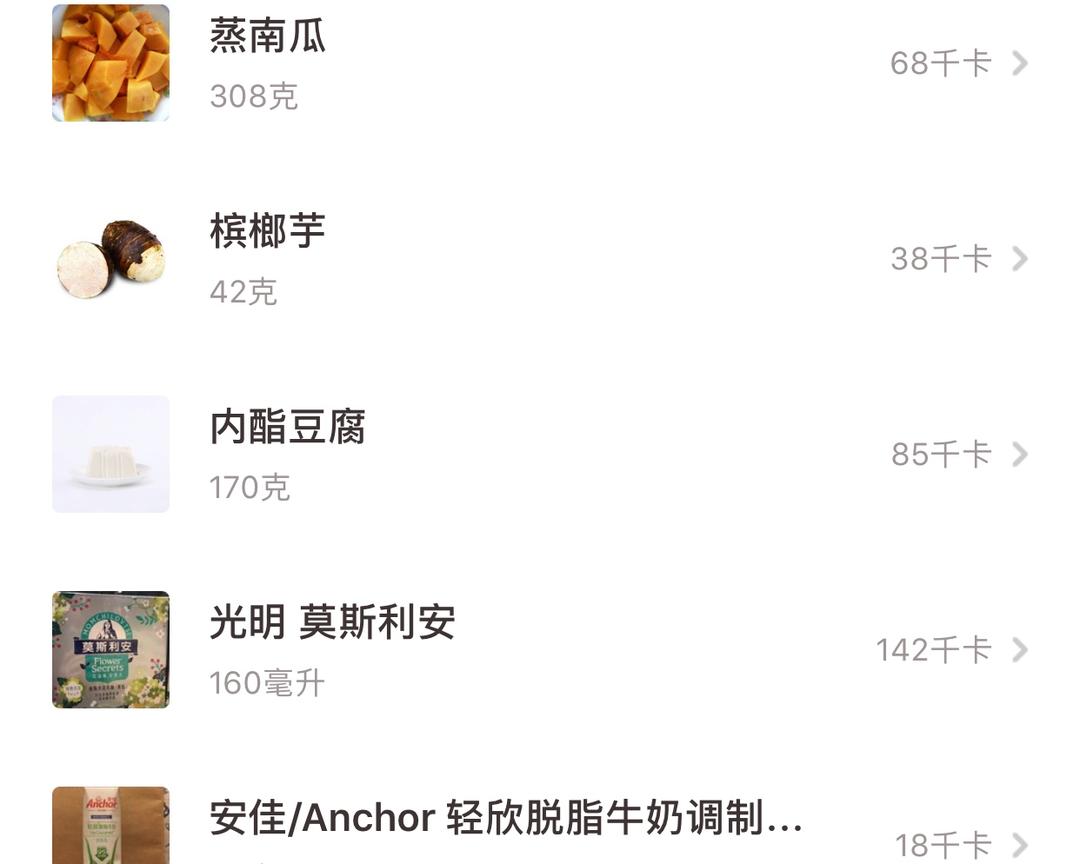Open the 安佳/Anchor 轻欣脱脂牛奶 entry
Screen dimensions: 1080x864
540,830
